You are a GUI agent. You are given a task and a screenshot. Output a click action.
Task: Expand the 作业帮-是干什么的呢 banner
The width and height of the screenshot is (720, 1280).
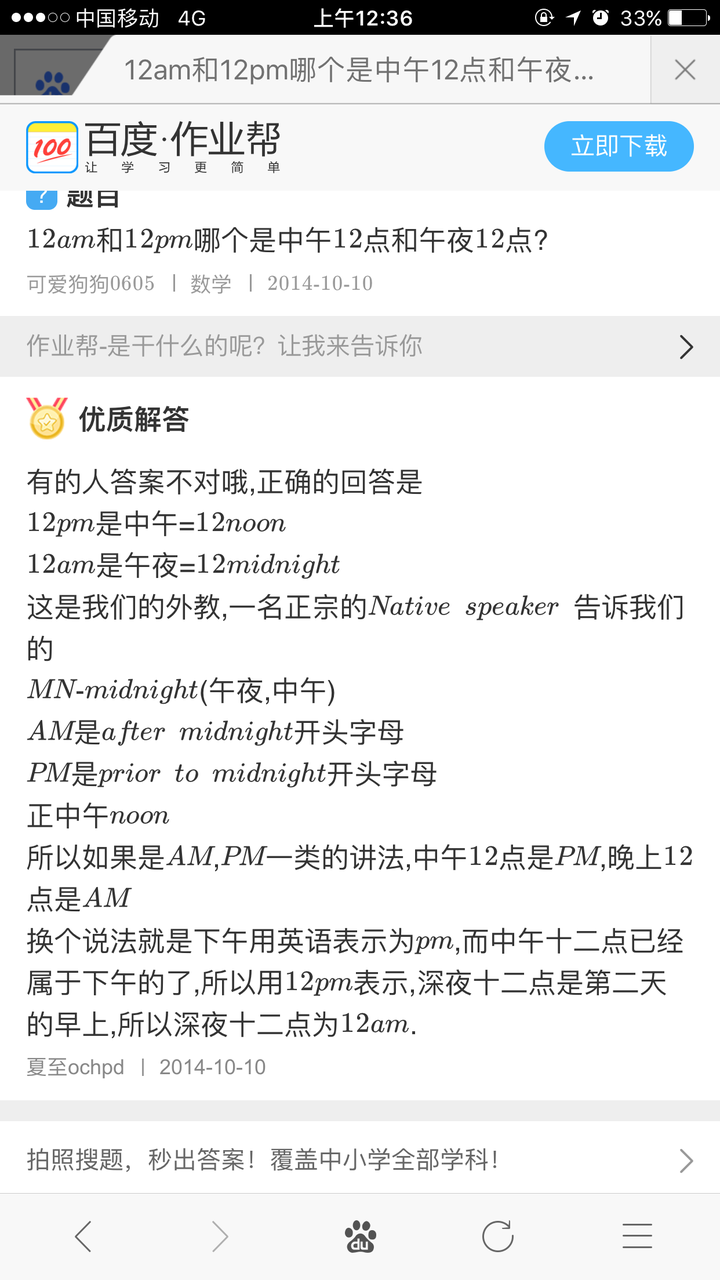pos(360,347)
